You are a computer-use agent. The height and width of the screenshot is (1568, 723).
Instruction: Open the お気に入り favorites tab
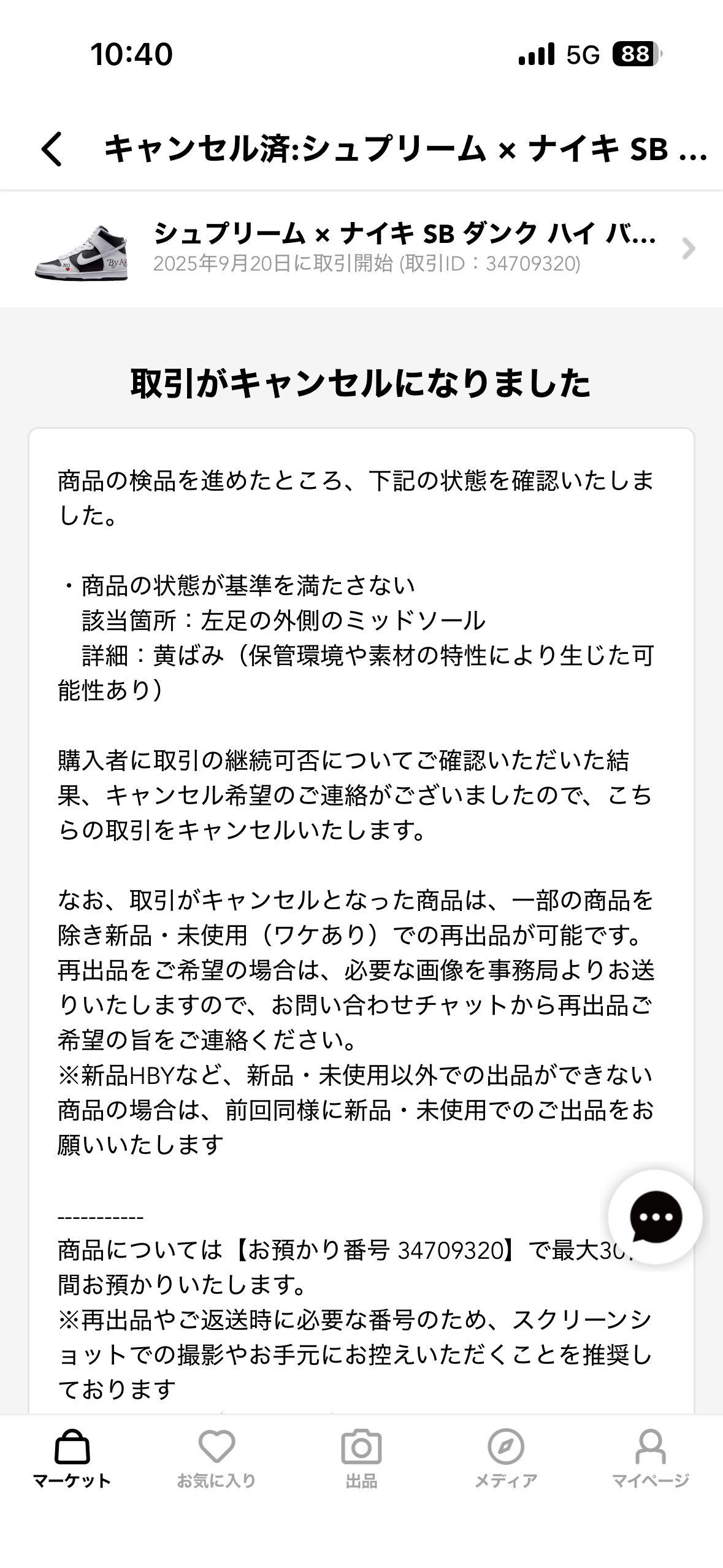point(216,1459)
